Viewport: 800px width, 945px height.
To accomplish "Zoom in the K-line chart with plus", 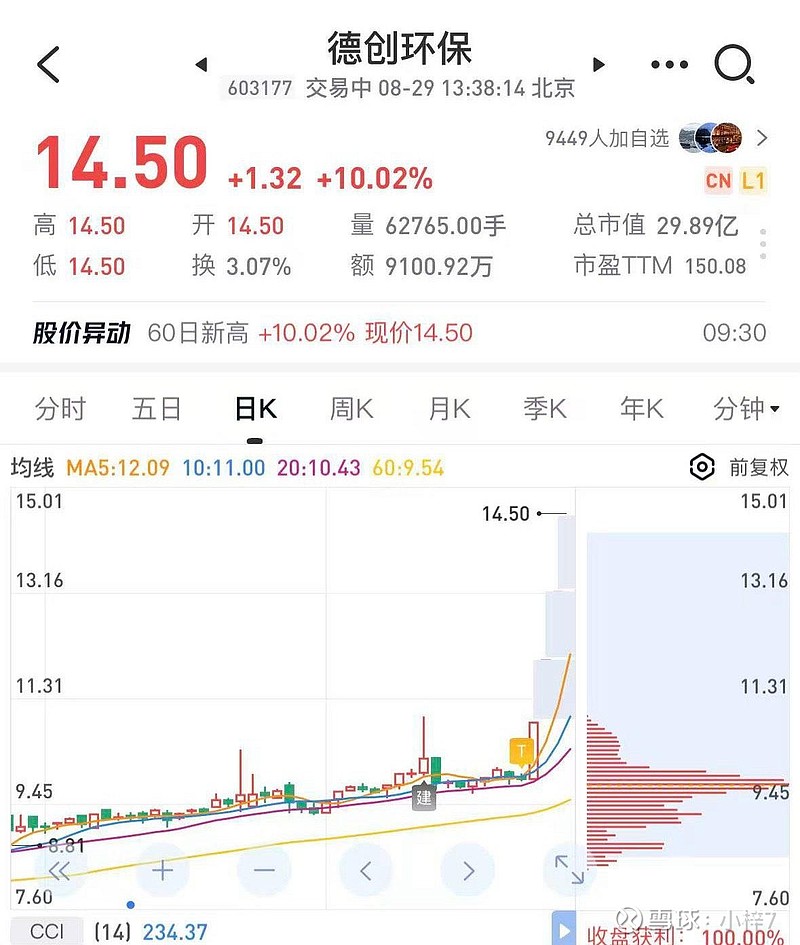I will tap(162, 870).
